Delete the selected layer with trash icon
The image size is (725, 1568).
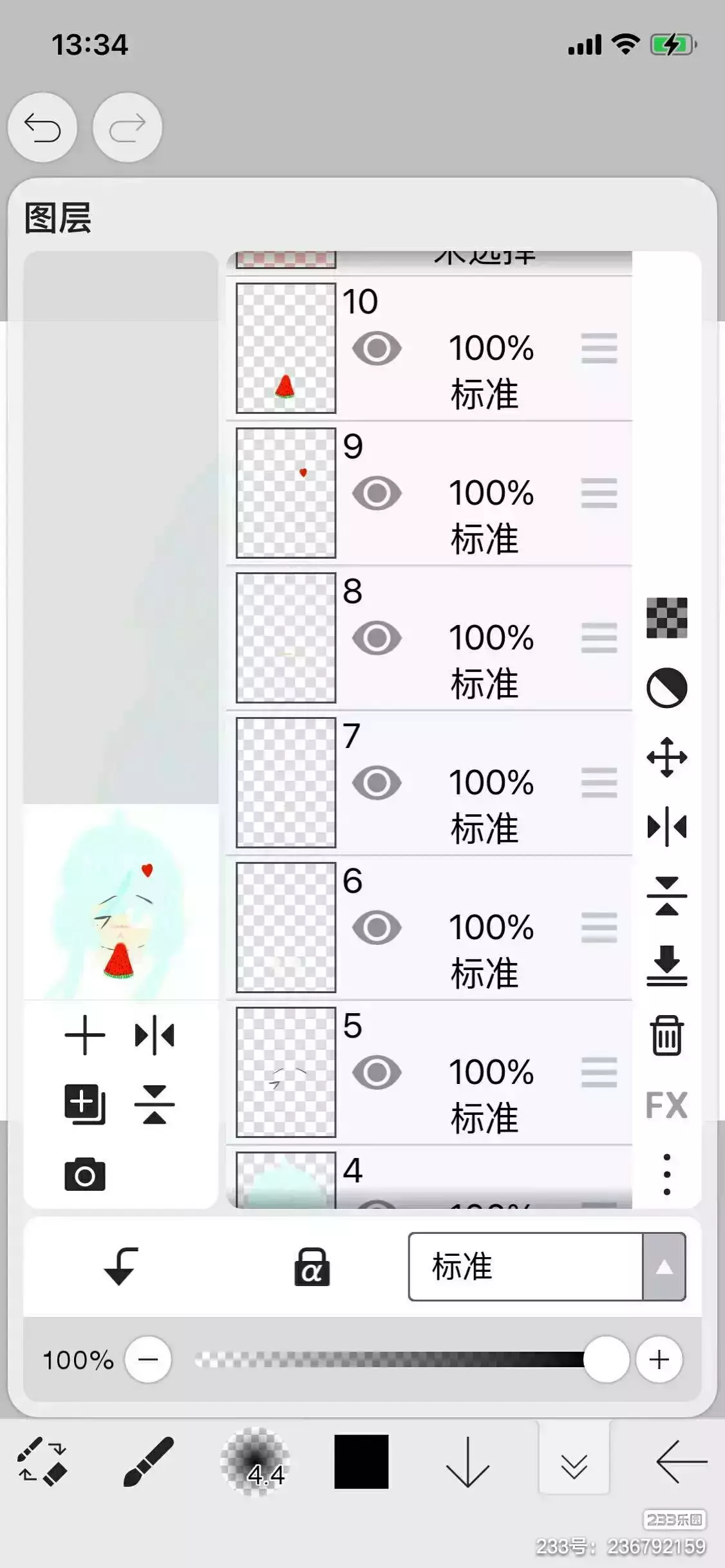tap(667, 1036)
